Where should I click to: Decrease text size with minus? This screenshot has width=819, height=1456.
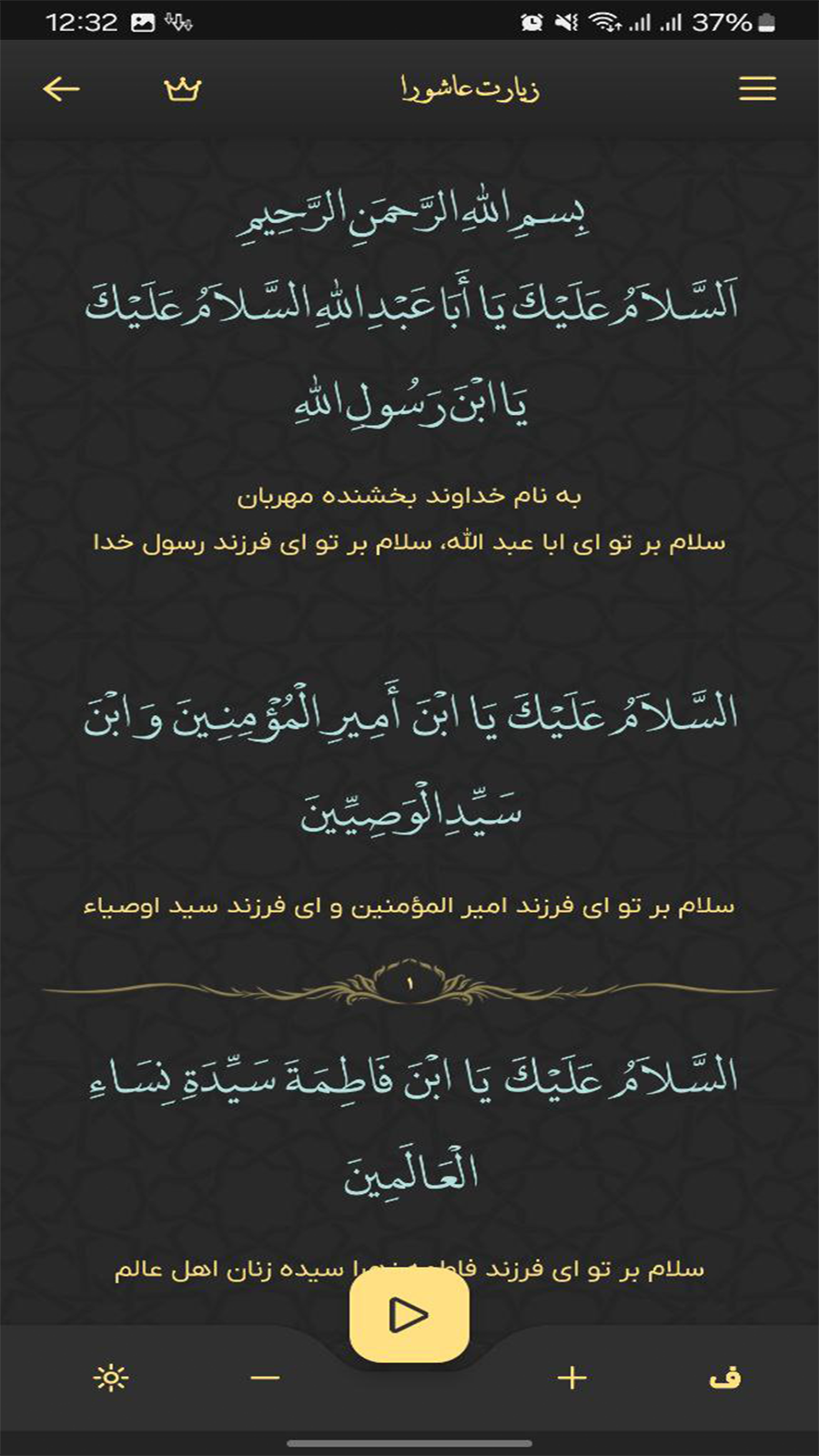(x=265, y=1379)
